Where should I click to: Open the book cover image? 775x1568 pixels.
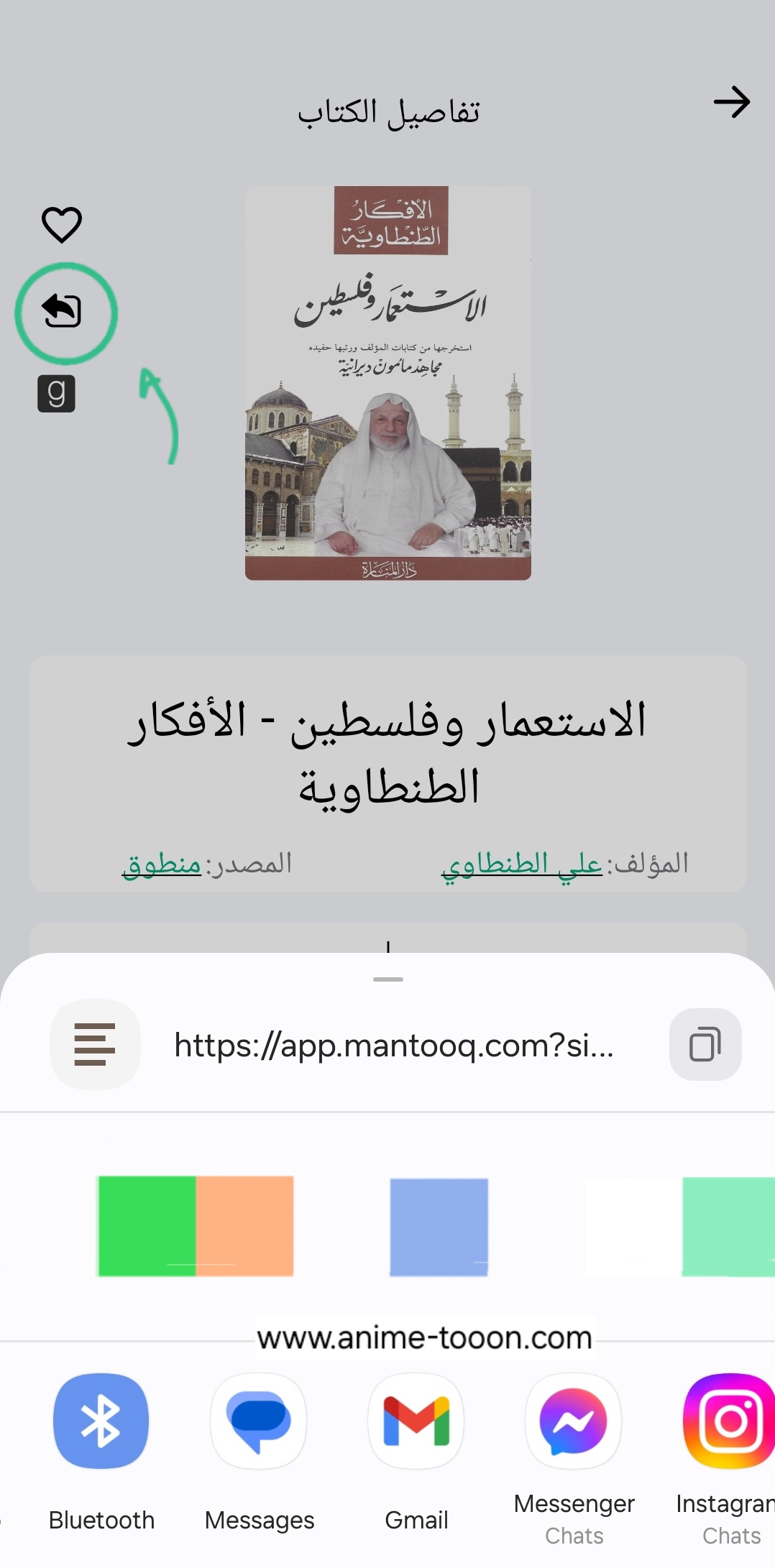click(x=388, y=383)
